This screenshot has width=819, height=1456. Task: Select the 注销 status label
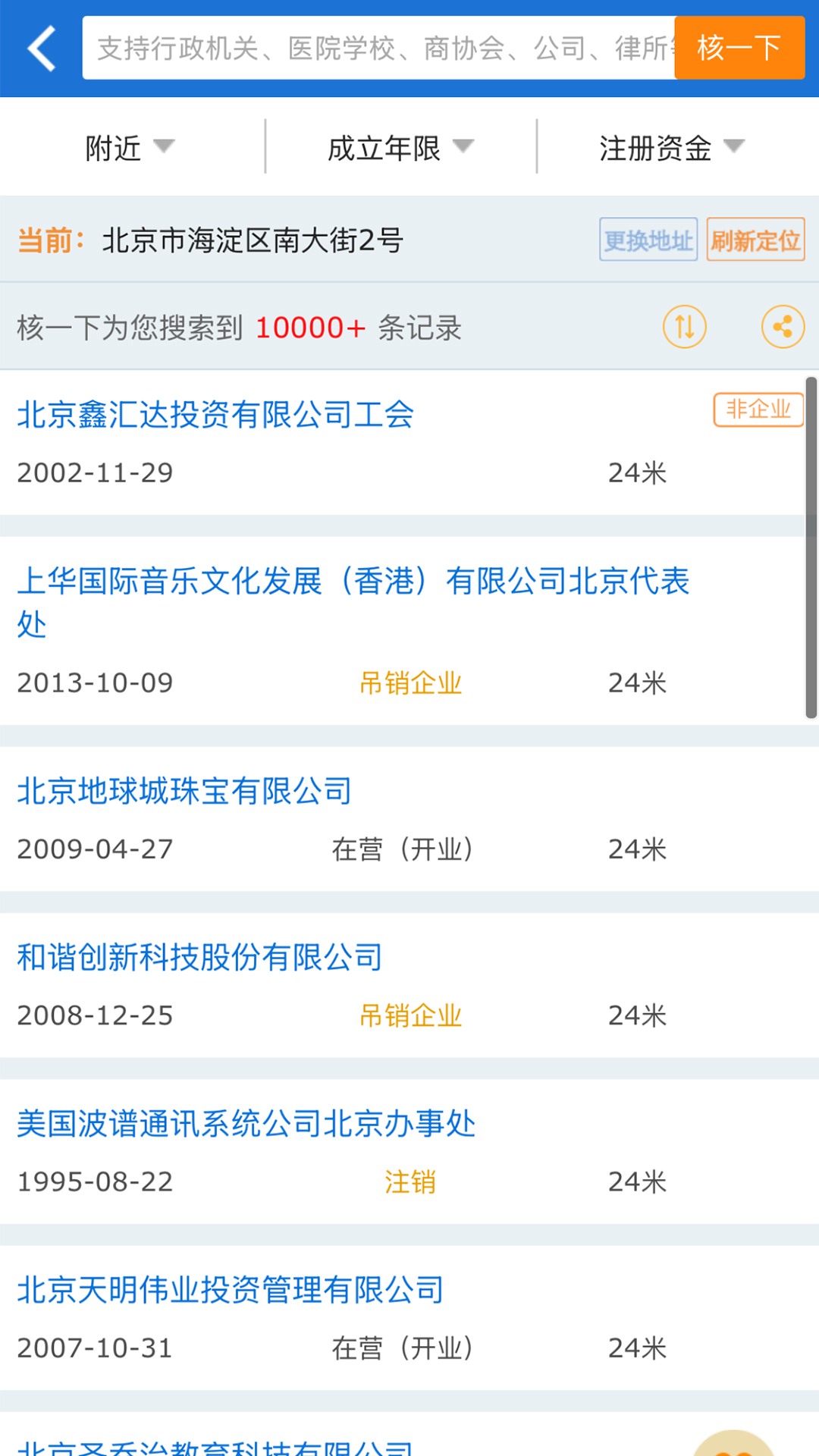[x=410, y=1181]
